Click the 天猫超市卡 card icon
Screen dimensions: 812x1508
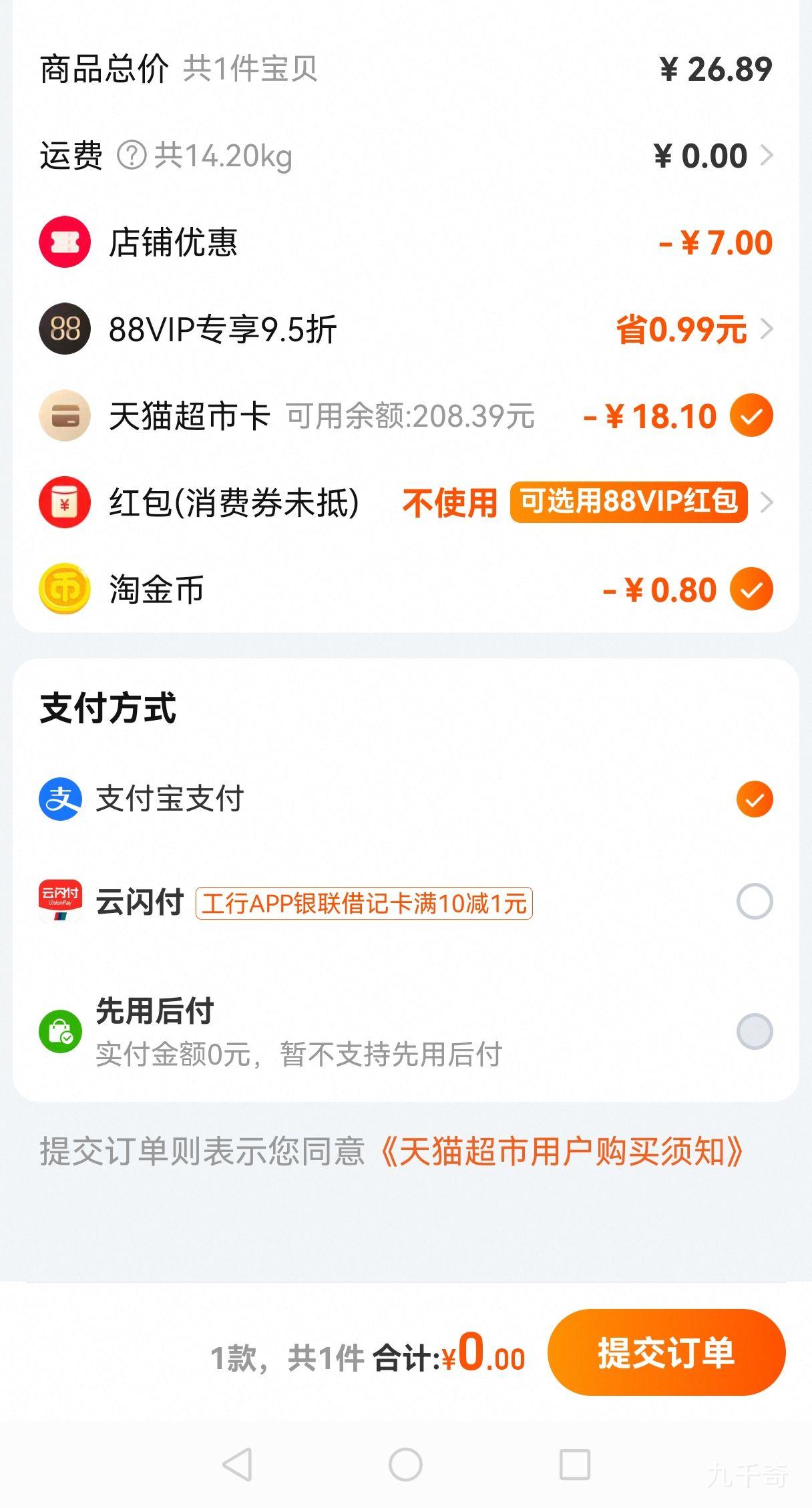63,415
